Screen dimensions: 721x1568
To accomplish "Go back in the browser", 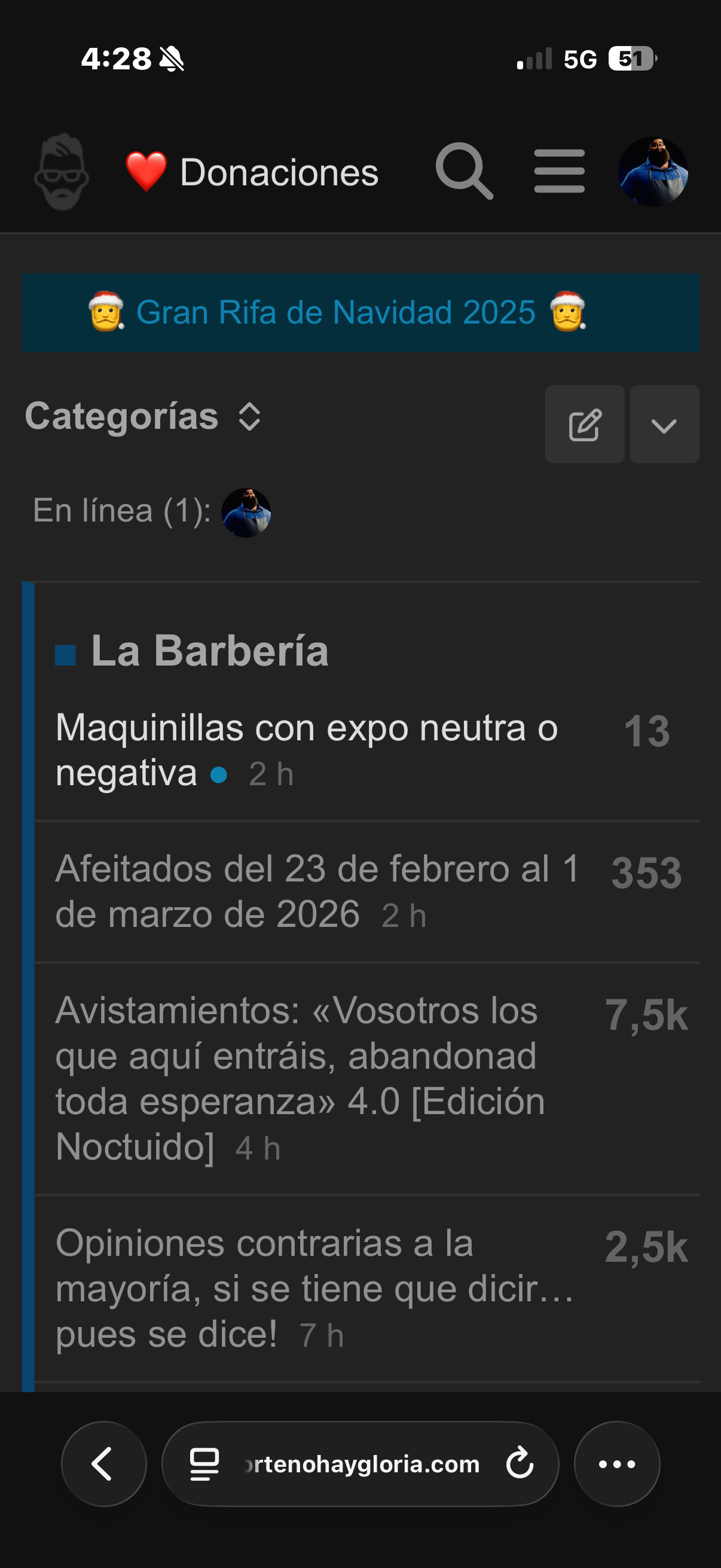I will tap(103, 1463).
